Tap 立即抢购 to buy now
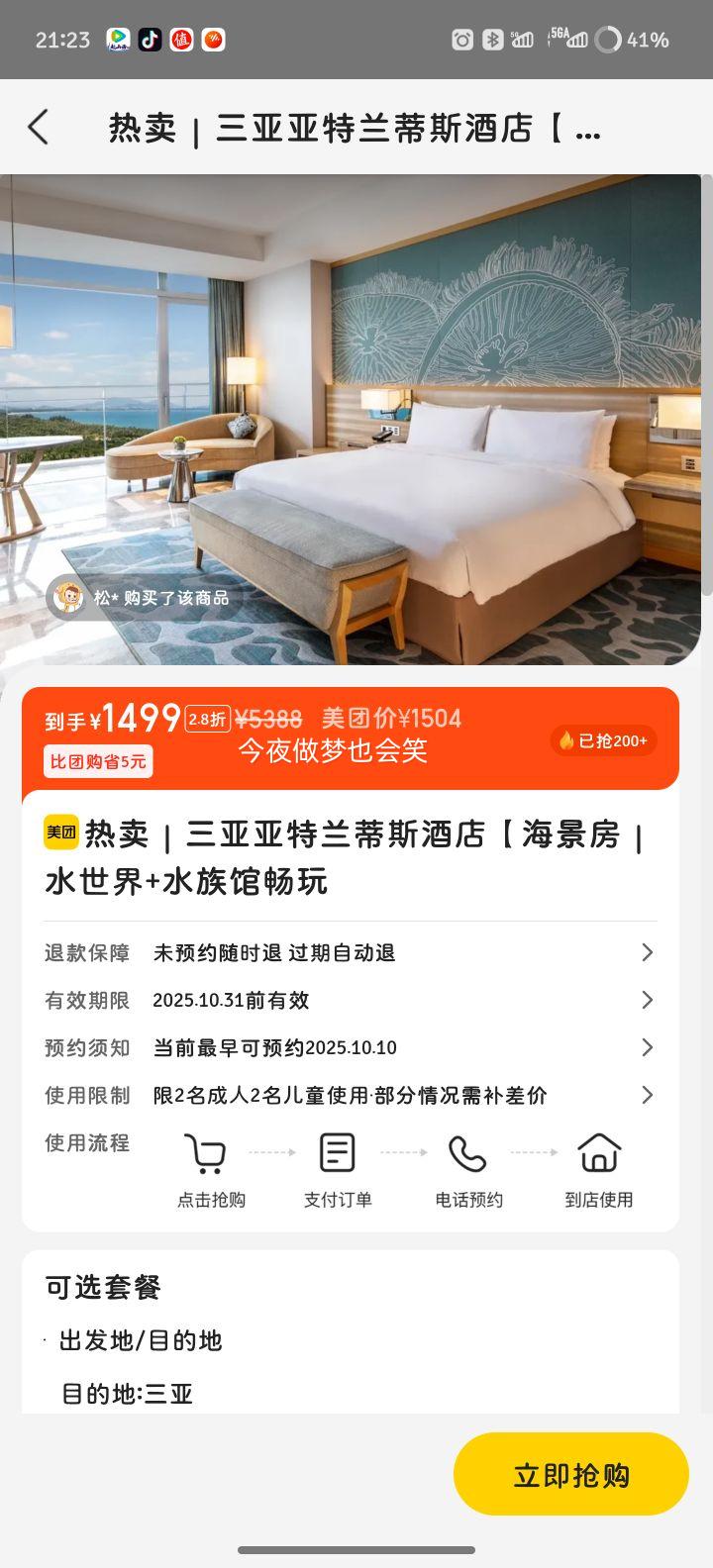The height and width of the screenshot is (1568, 713). point(570,1474)
